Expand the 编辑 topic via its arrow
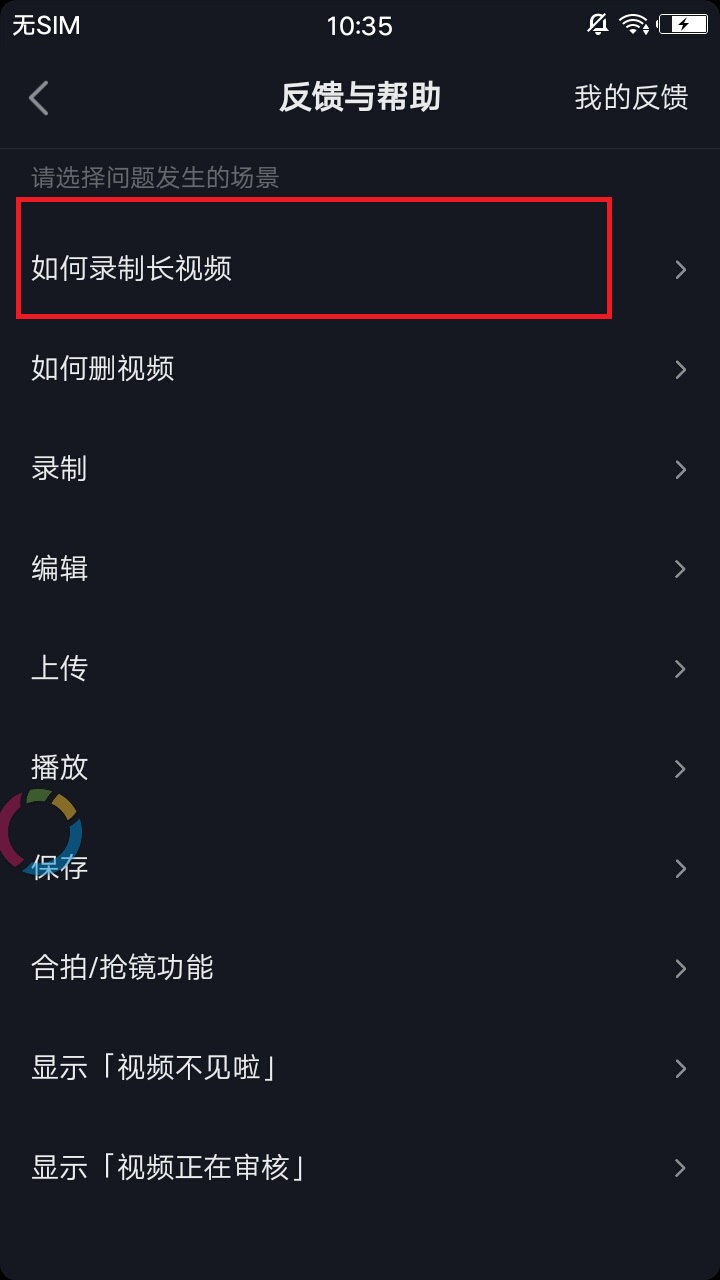The image size is (720, 1280). (680, 568)
